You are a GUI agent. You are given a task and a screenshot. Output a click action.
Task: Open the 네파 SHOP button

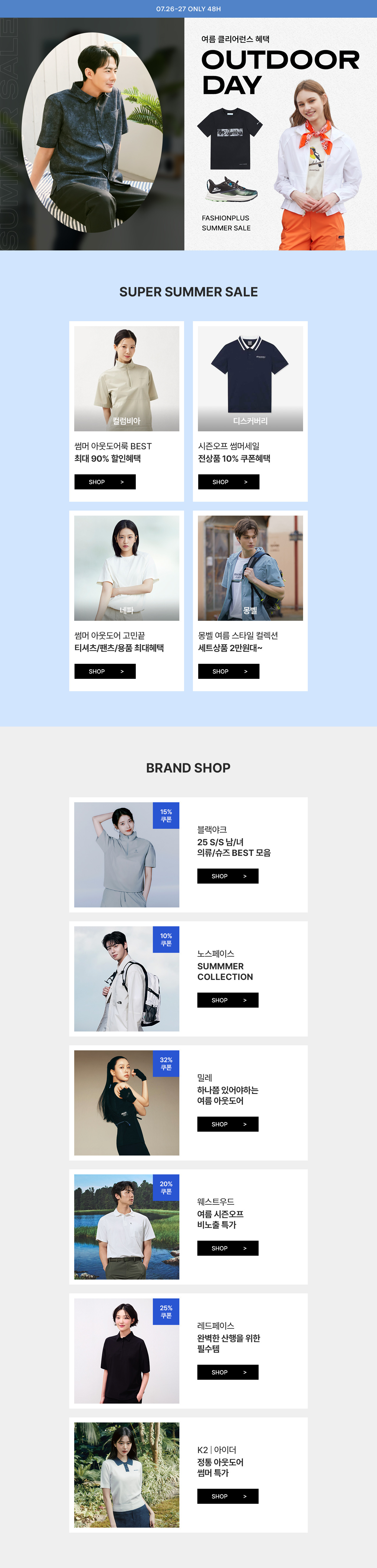105,671
